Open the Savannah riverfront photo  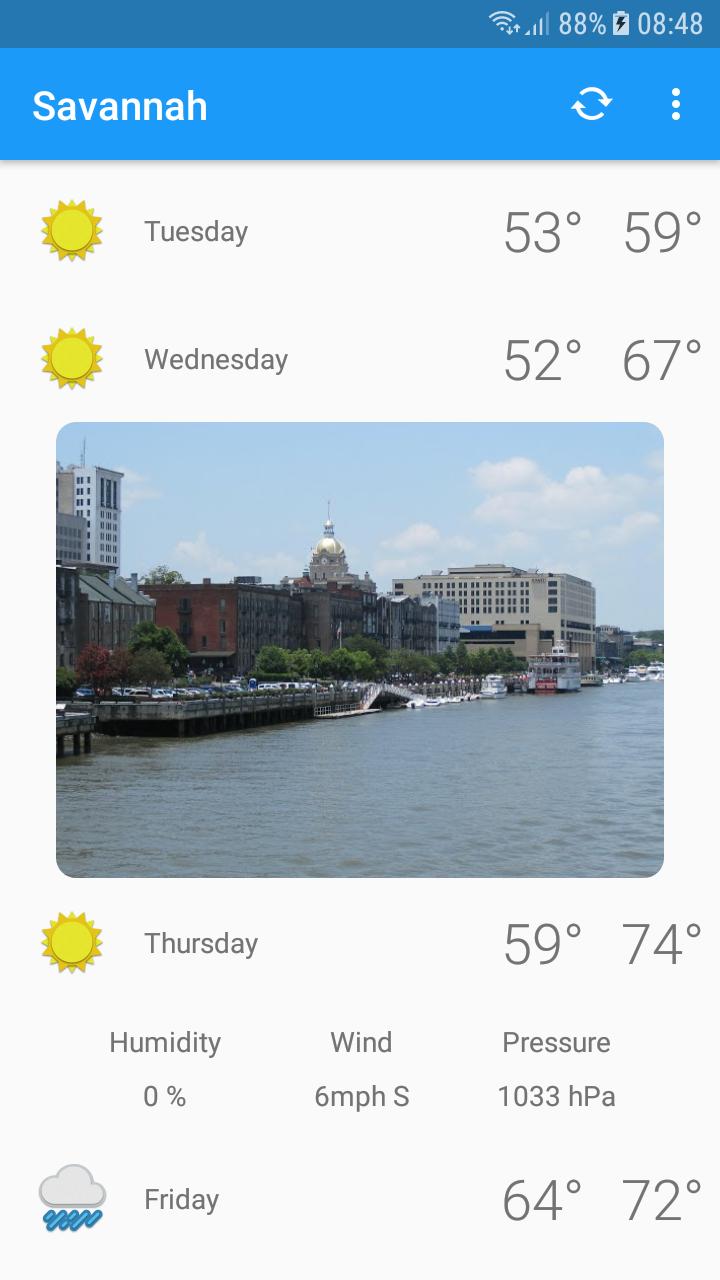point(360,649)
